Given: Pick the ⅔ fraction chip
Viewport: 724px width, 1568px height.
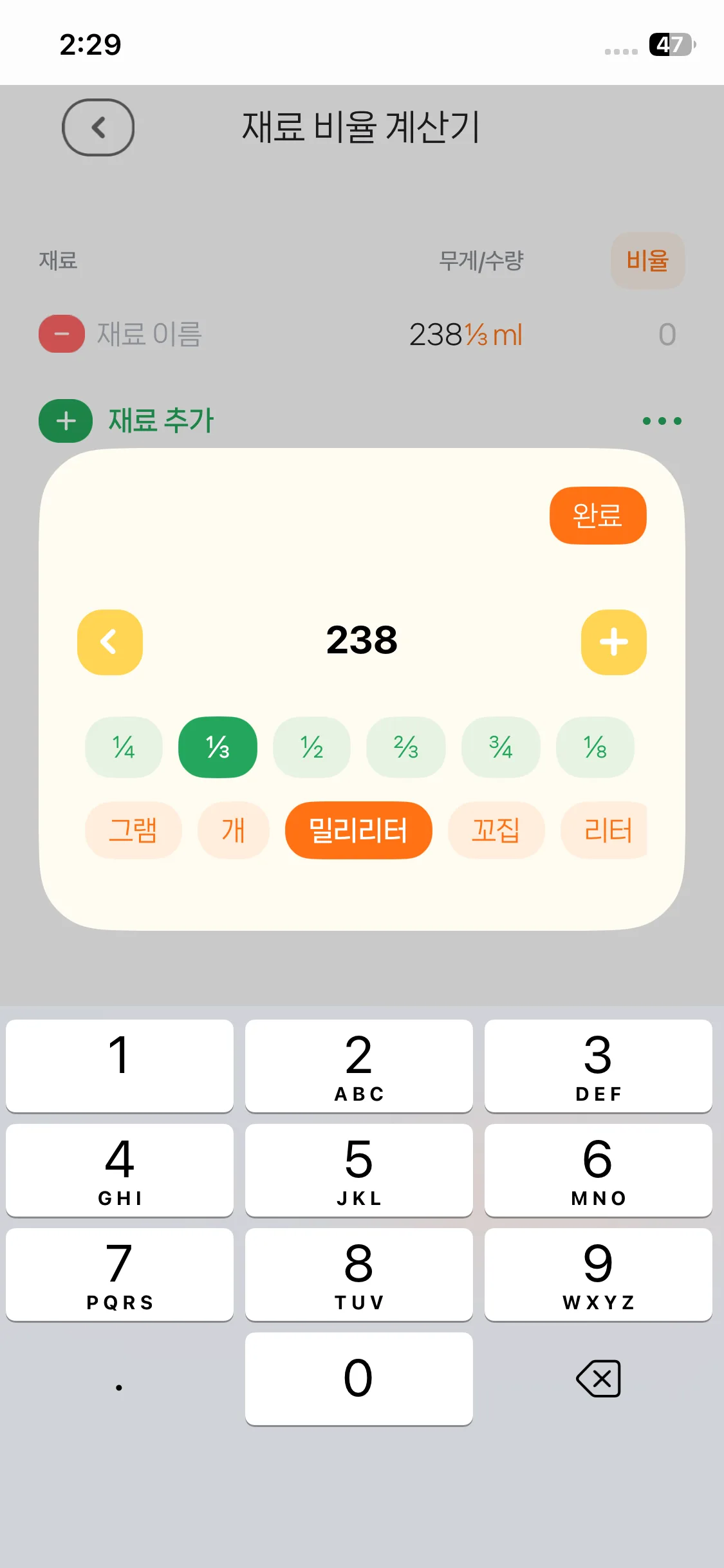Looking at the screenshot, I should point(405,747).
